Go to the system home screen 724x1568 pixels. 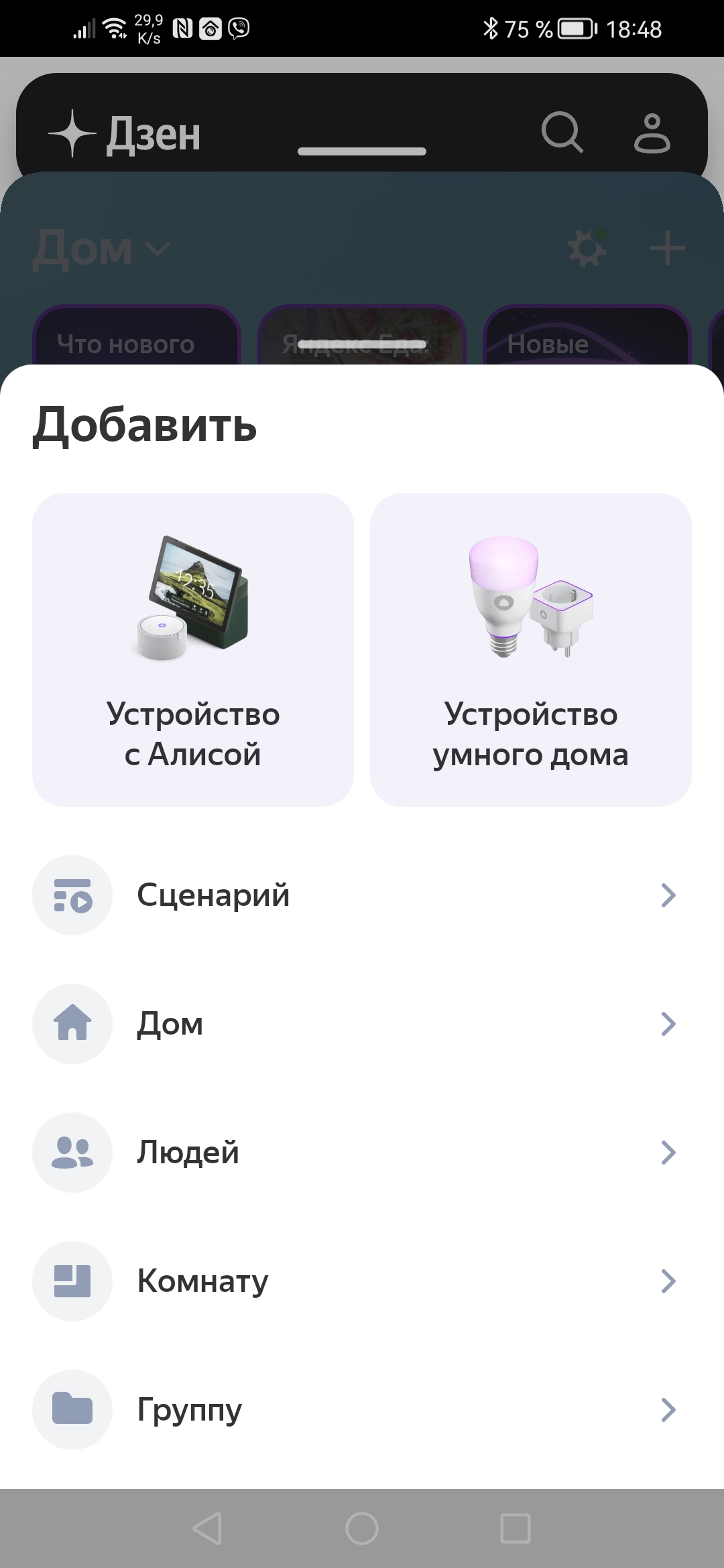[362, 1528]
